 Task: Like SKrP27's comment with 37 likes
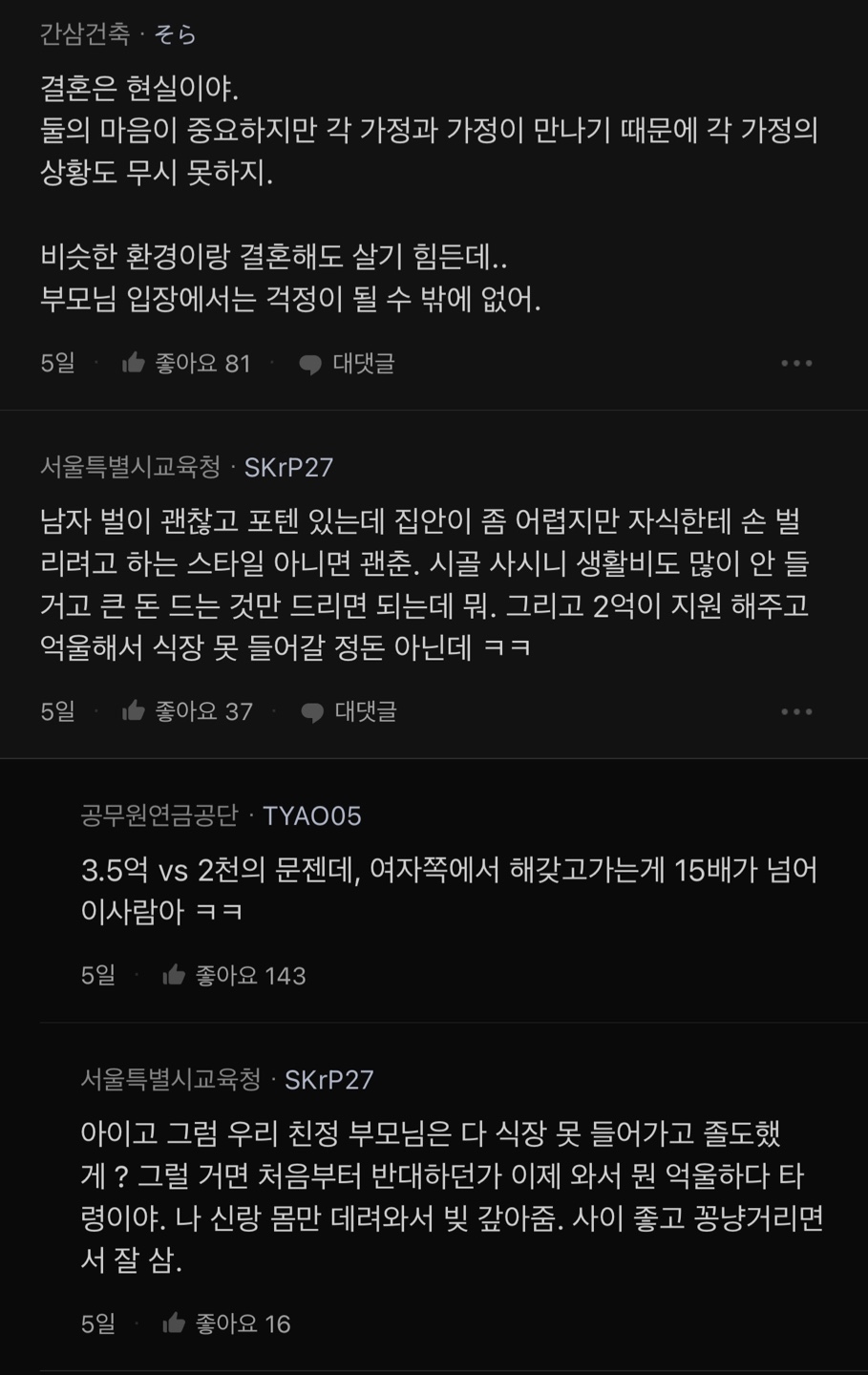tap(135, 711)
